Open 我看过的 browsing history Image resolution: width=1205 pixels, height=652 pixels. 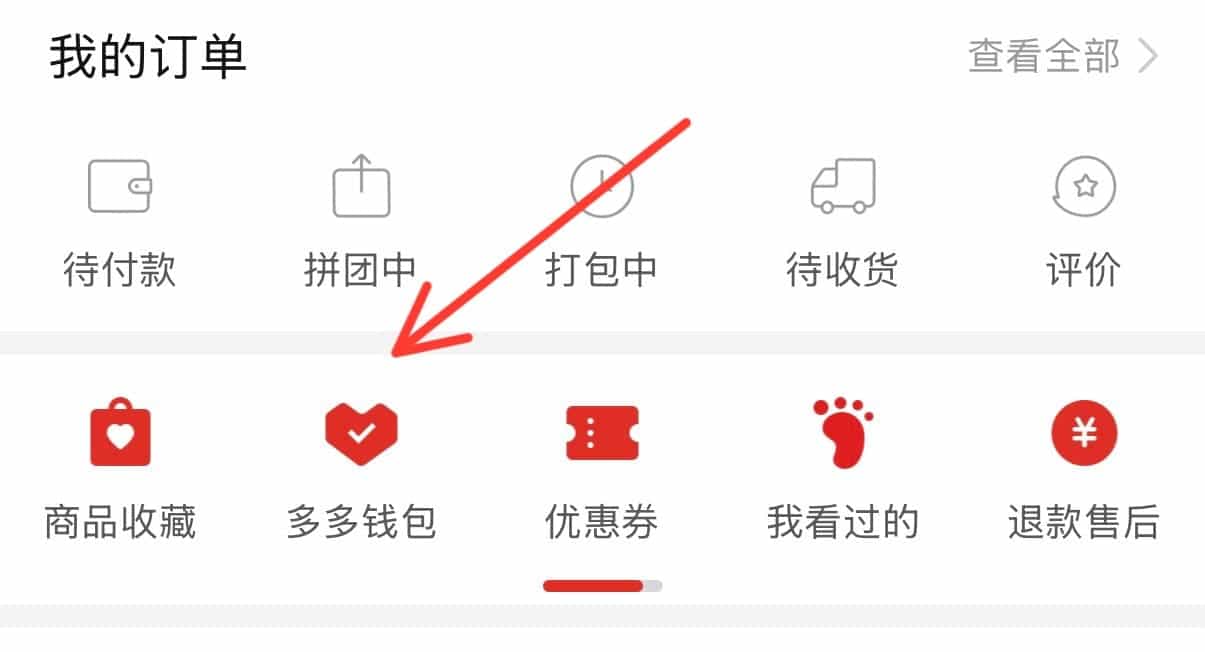coord(842,470)
